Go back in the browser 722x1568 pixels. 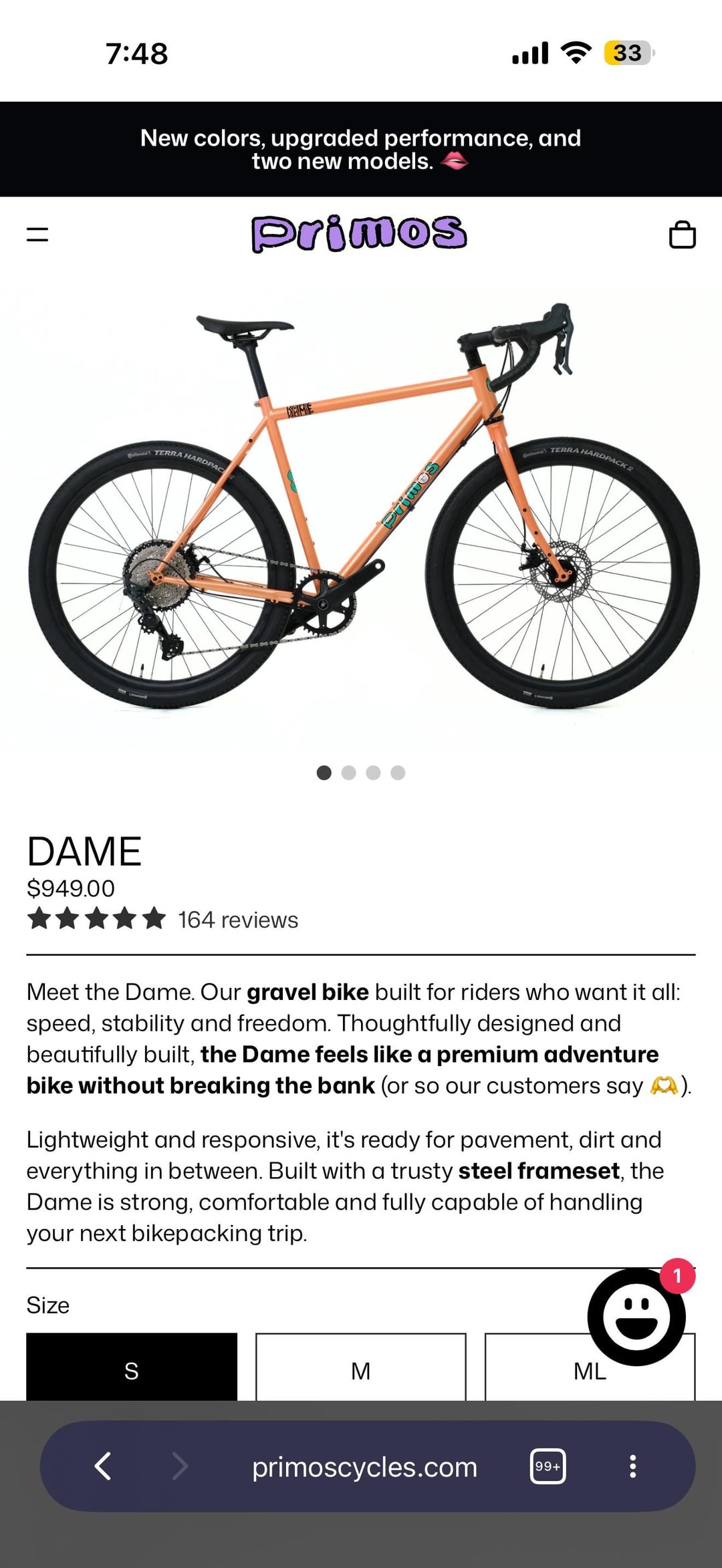pos(103,1466)
